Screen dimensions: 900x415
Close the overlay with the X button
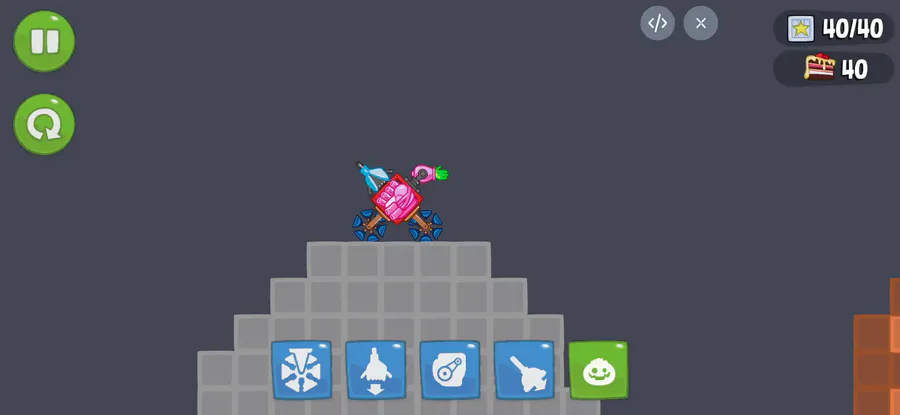click(700, 23)
